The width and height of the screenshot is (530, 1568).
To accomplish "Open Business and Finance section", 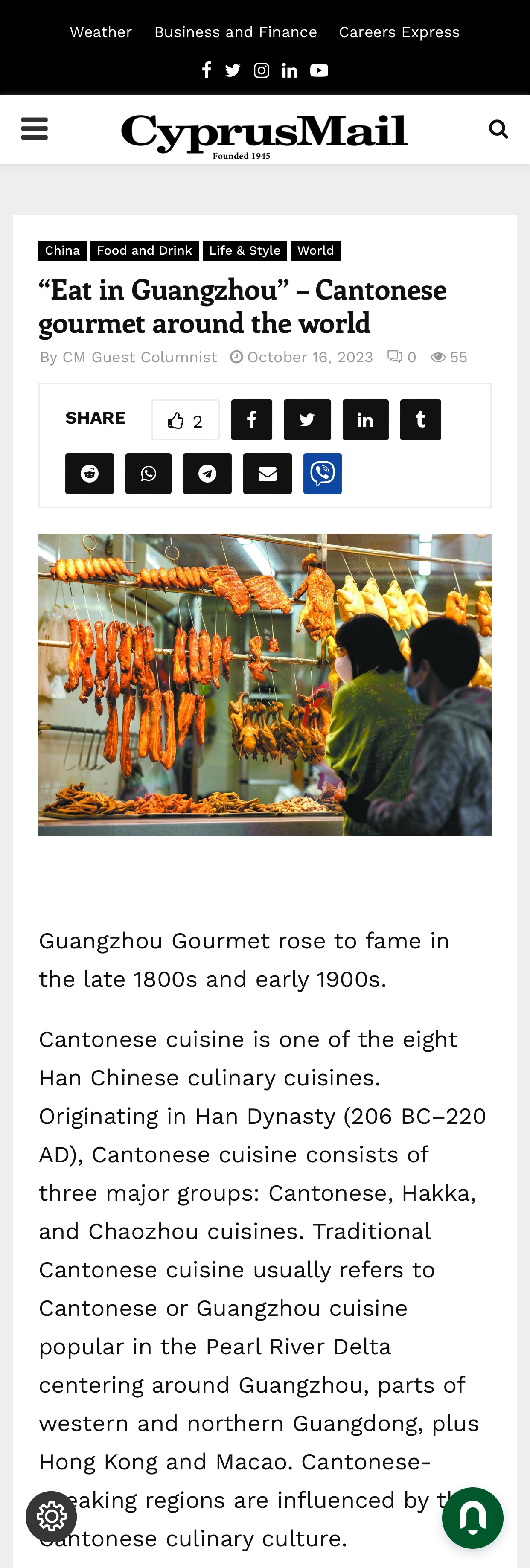I will click(236, 32).
